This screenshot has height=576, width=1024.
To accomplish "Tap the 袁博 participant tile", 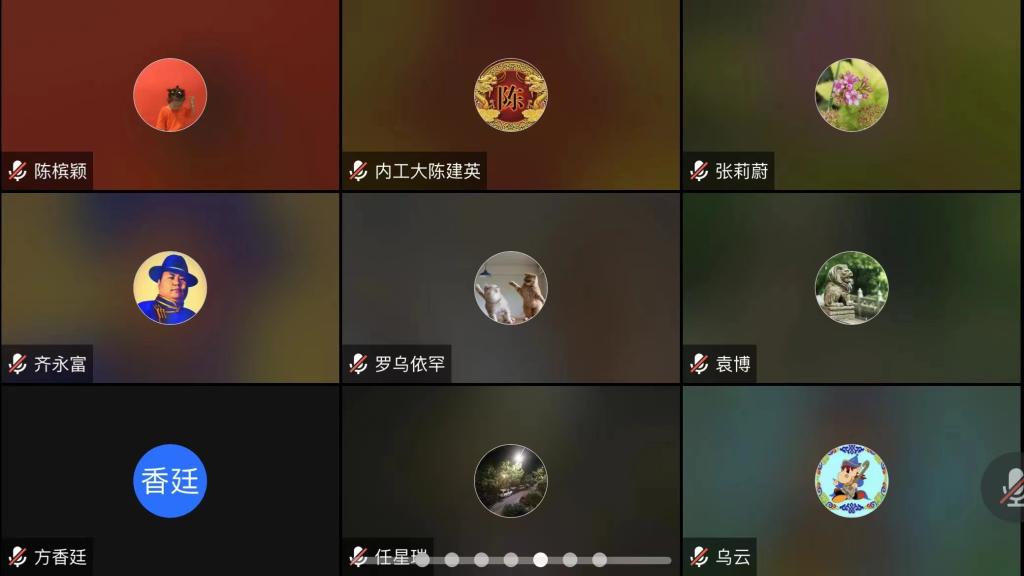I will click(x=852, y=288).
